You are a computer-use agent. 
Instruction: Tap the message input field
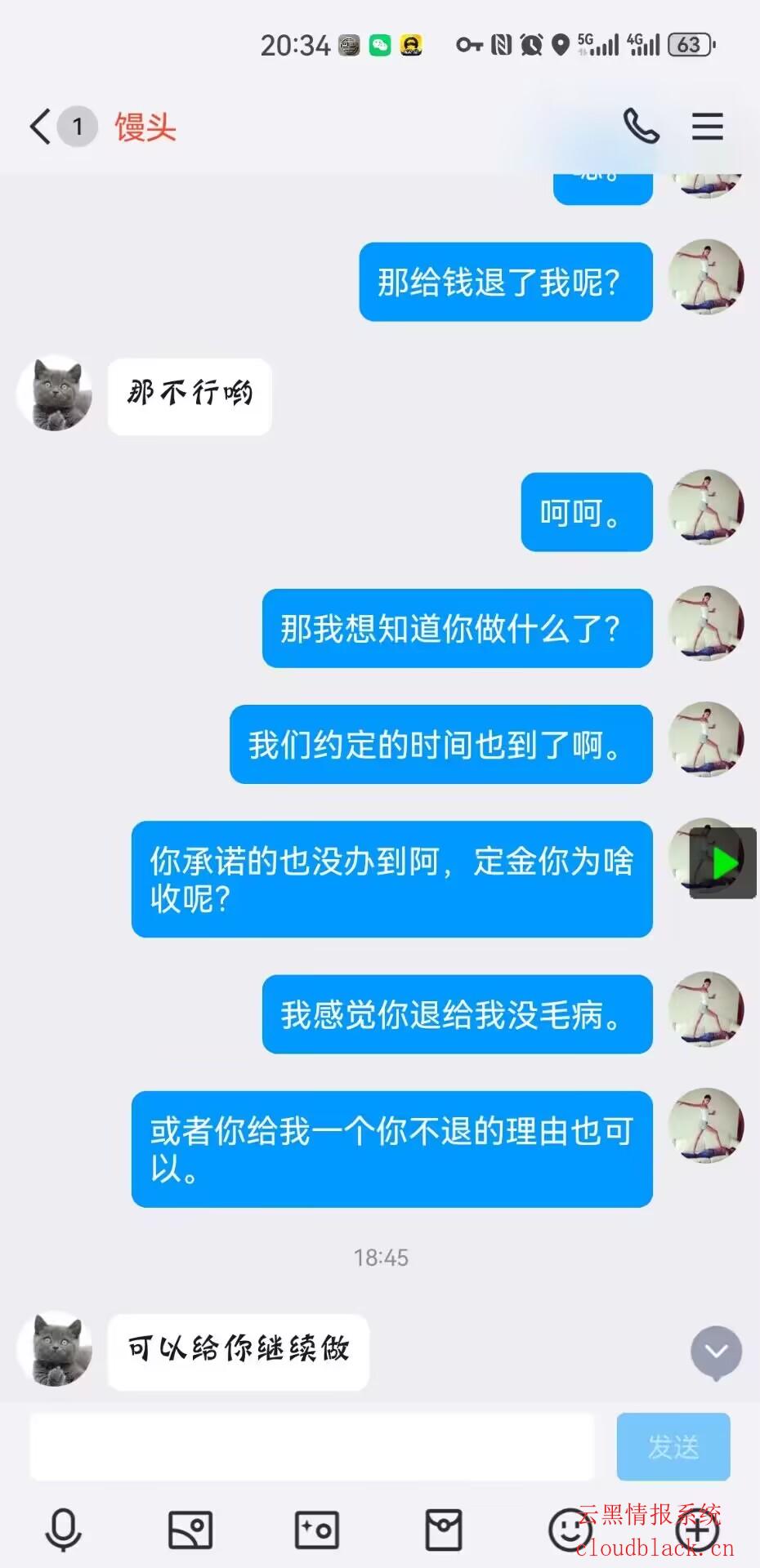click(311, 1447)
